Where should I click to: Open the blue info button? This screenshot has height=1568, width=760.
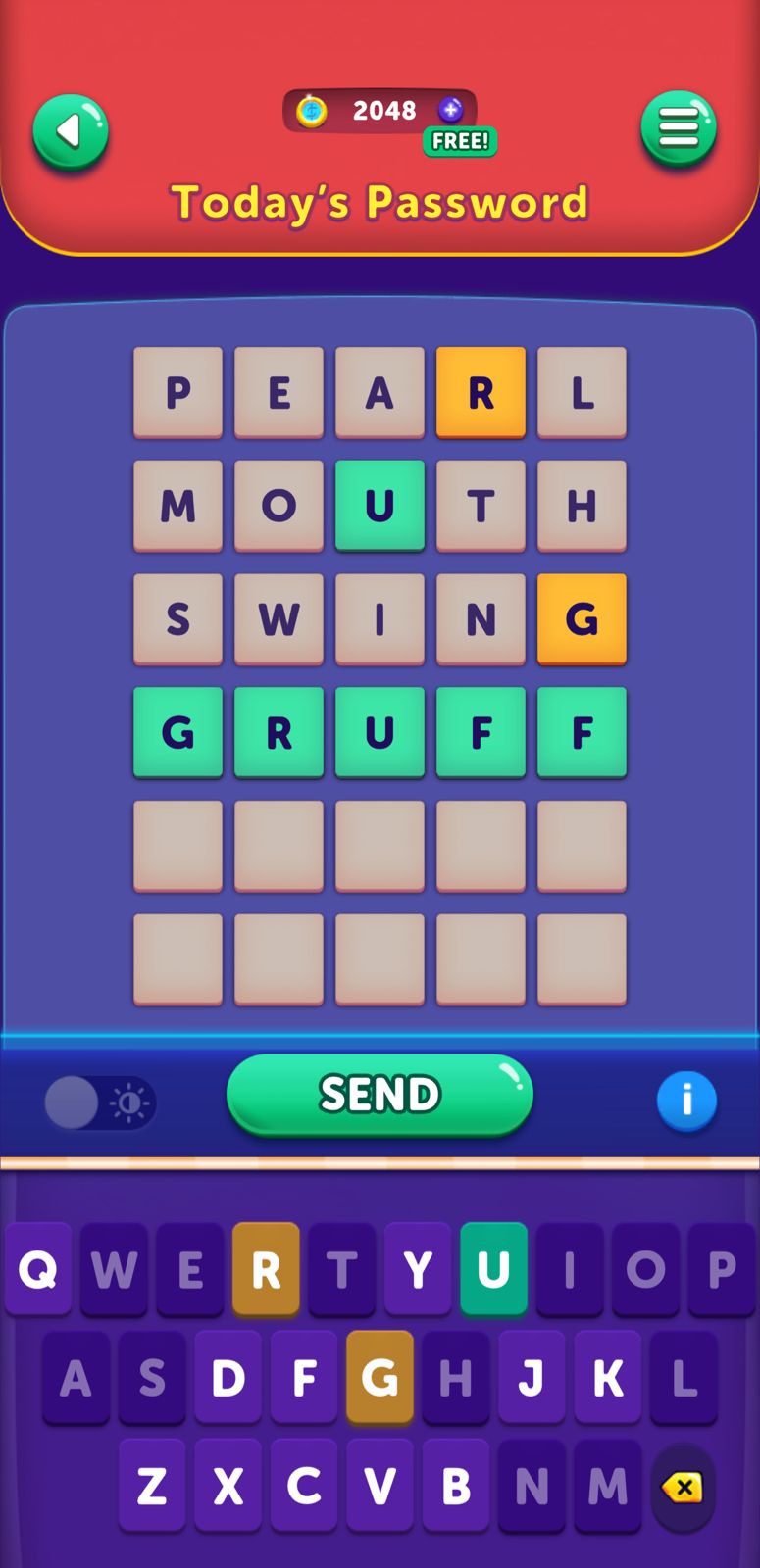(x=686, y=1101)
